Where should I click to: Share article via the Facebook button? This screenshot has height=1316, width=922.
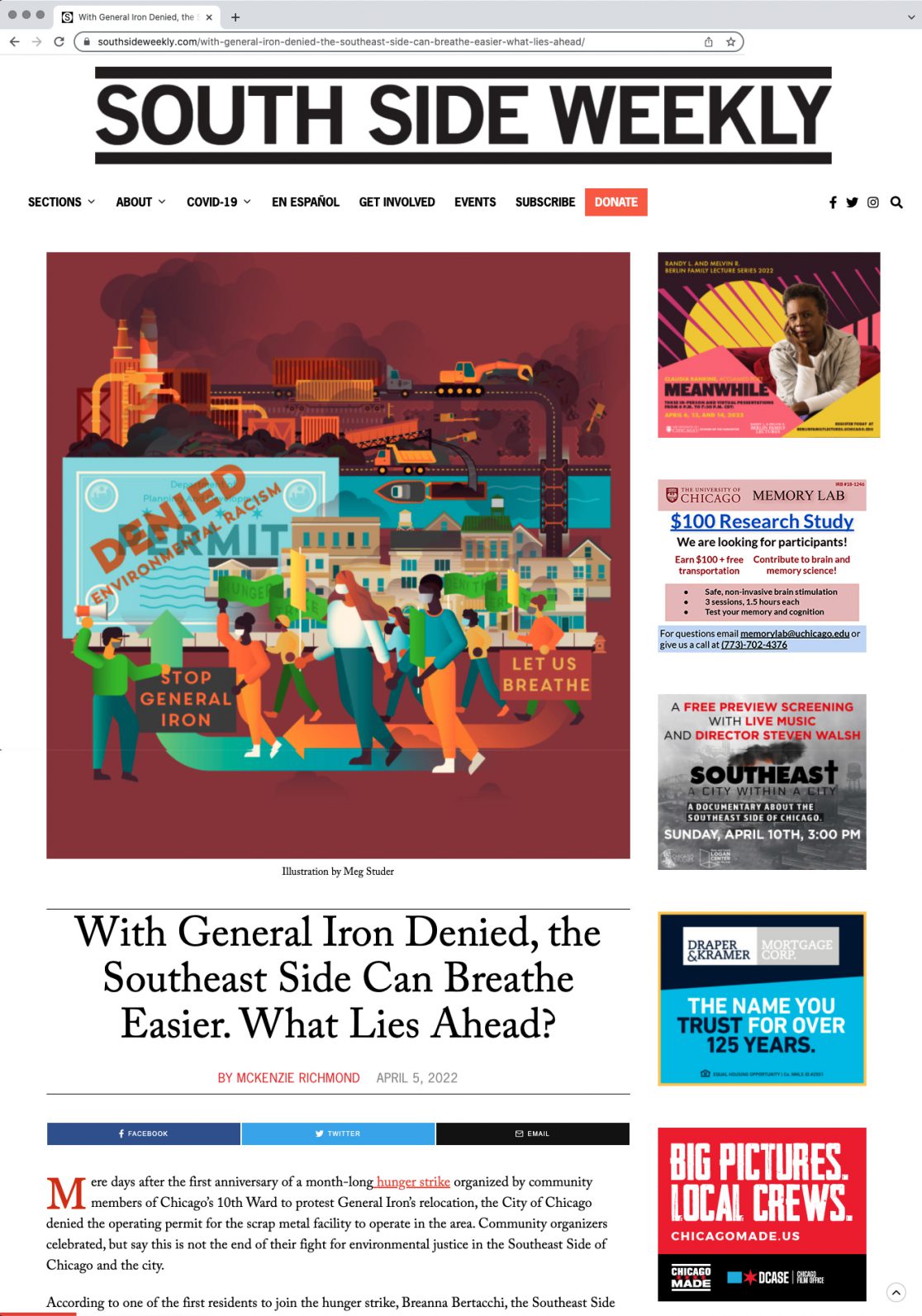coord(144,1133)
